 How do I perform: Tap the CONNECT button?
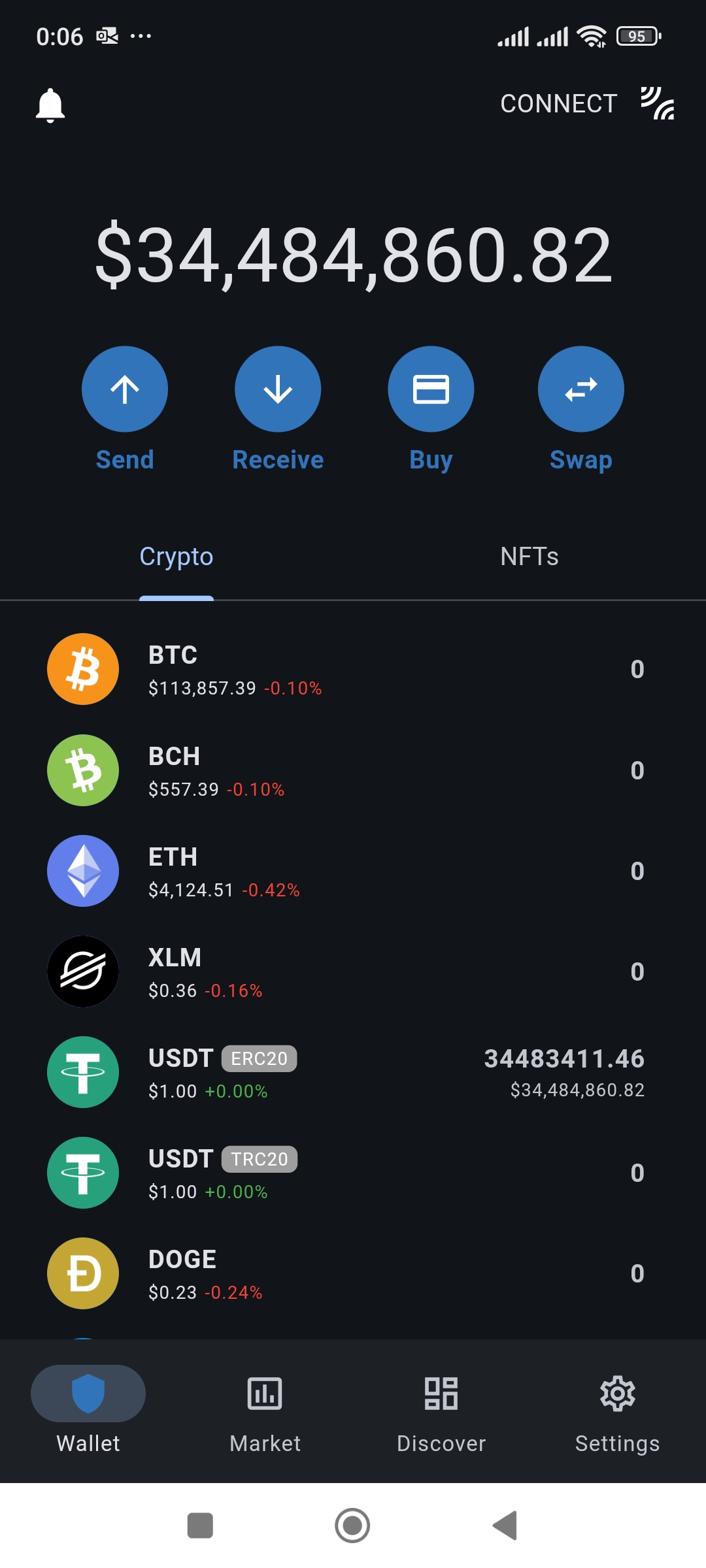point(586,104)
